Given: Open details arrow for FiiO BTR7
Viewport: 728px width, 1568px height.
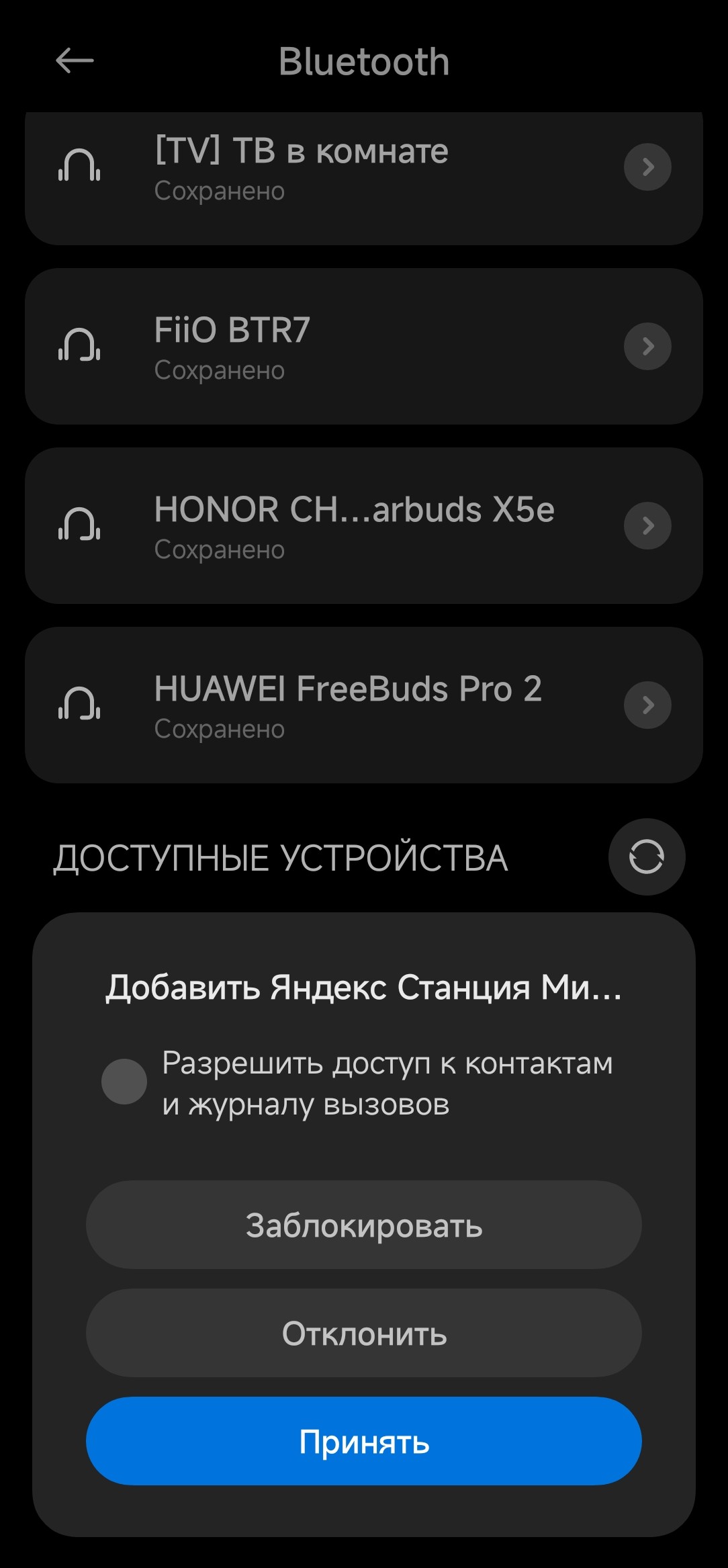Looking at the screenshot, I should pos(647,347).
